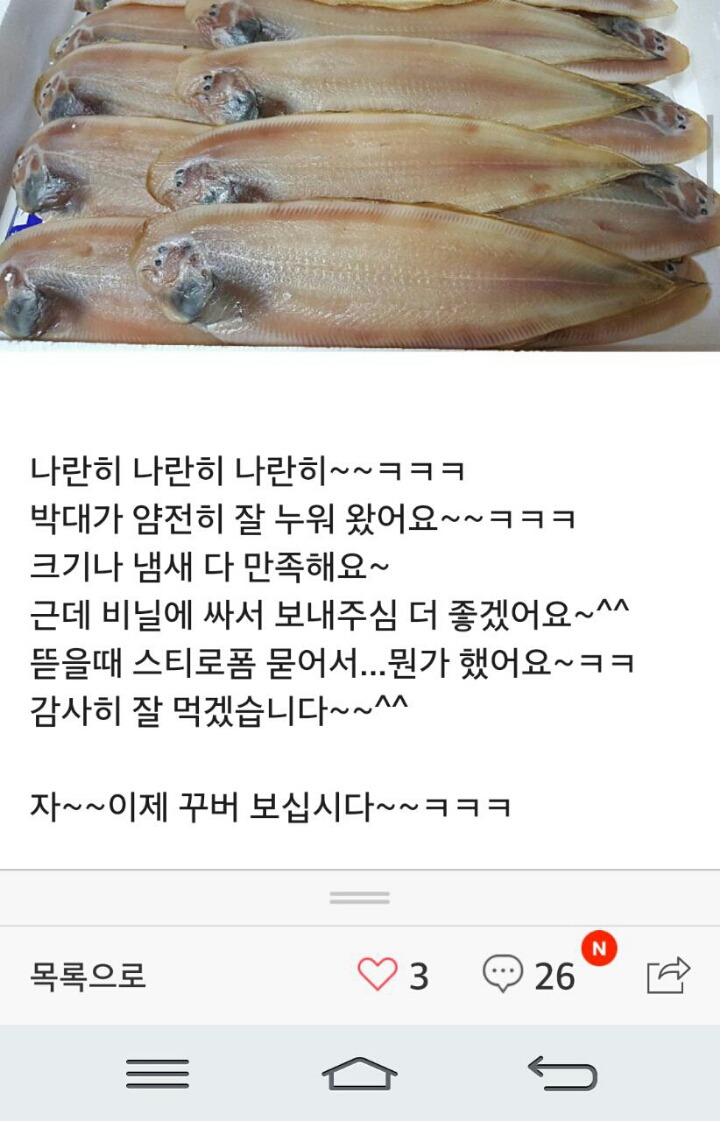Open the system menu key
Screen dimensions: 720x1121
157,1073
